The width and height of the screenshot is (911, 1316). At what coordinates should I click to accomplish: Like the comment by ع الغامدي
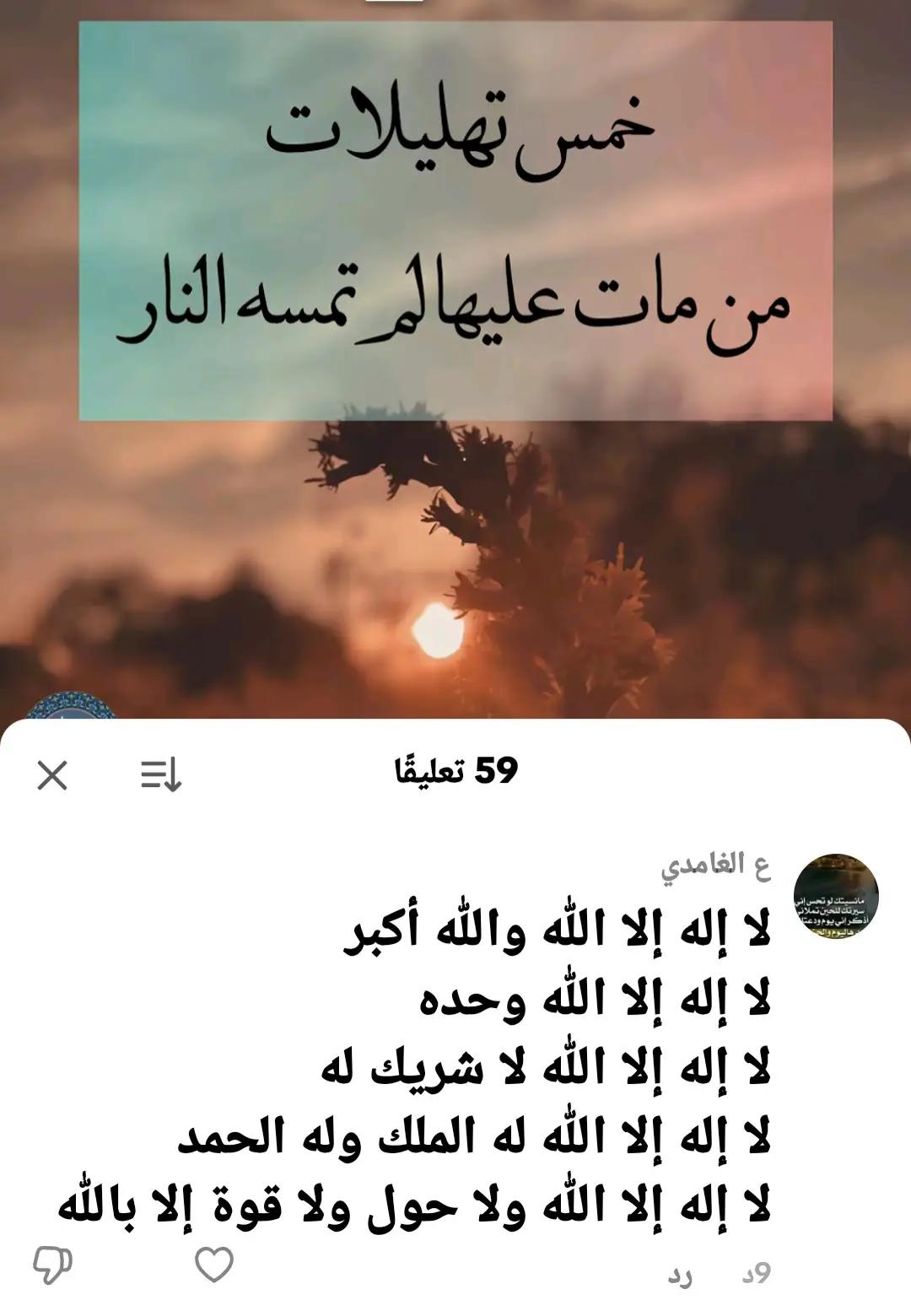(213, 1265)
